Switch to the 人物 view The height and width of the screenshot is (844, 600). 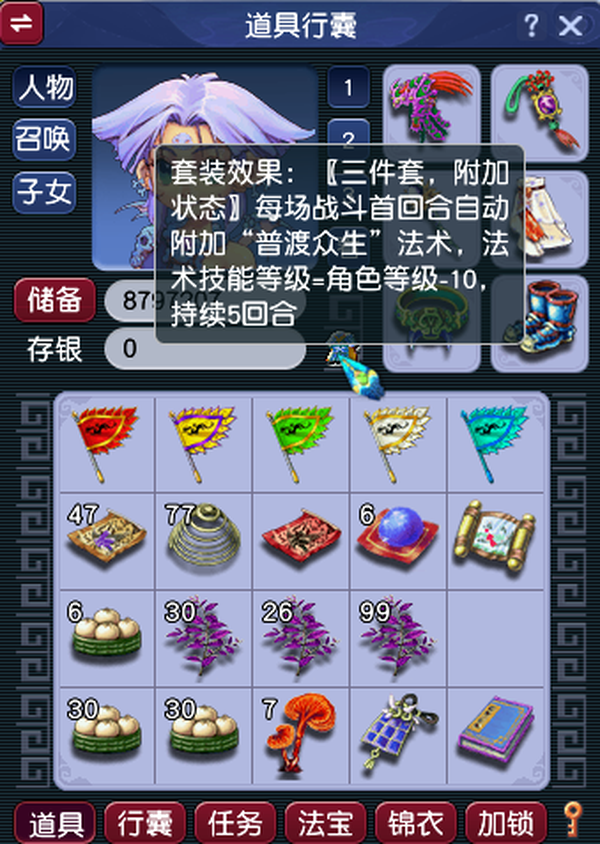click(x=44, y=88)
